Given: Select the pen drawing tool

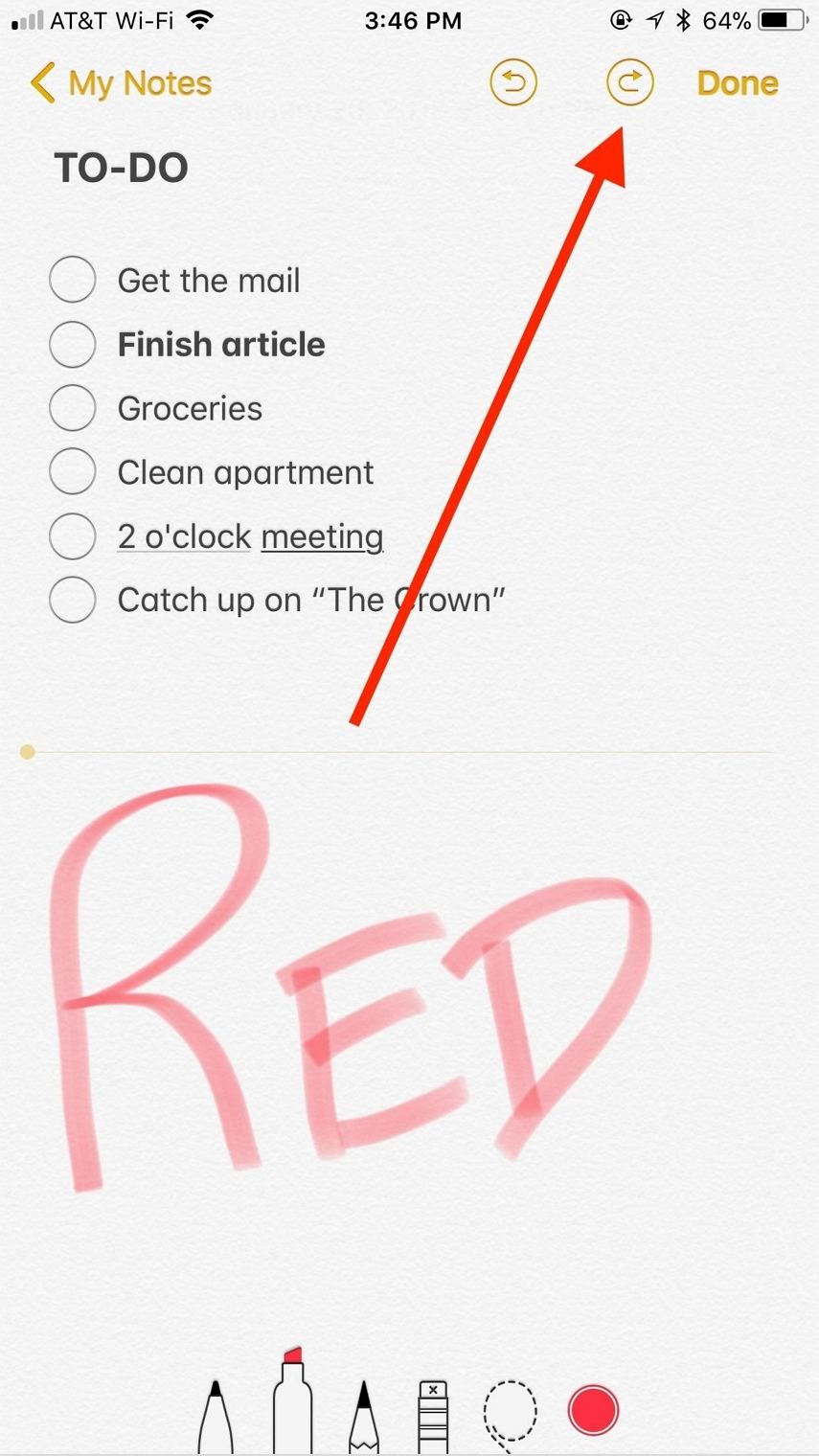Looking at the screenshot, I should point(216,1418).
